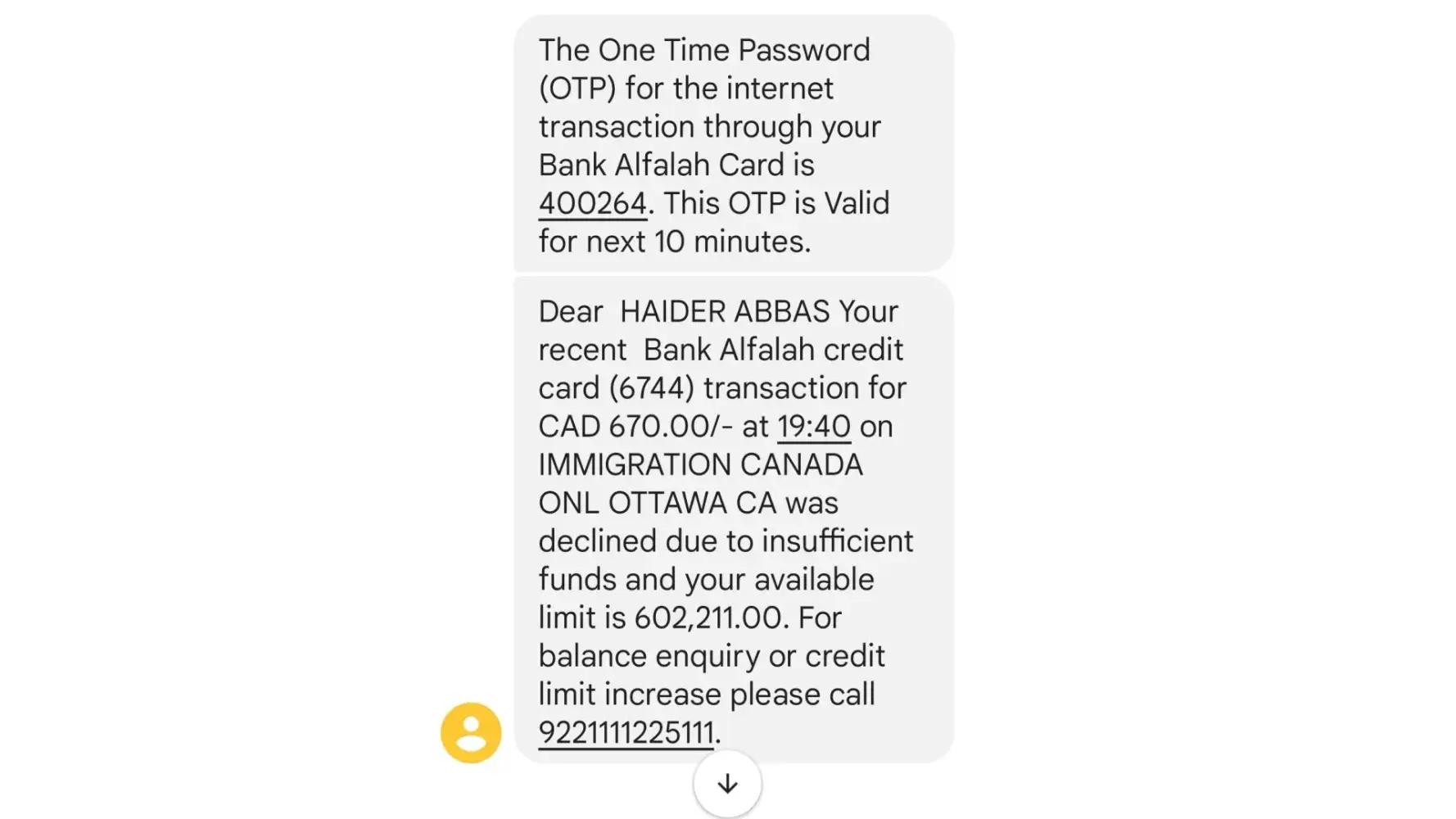Jump to latest messages with down arrow
1456x819 pixels.
coord(727,784)
